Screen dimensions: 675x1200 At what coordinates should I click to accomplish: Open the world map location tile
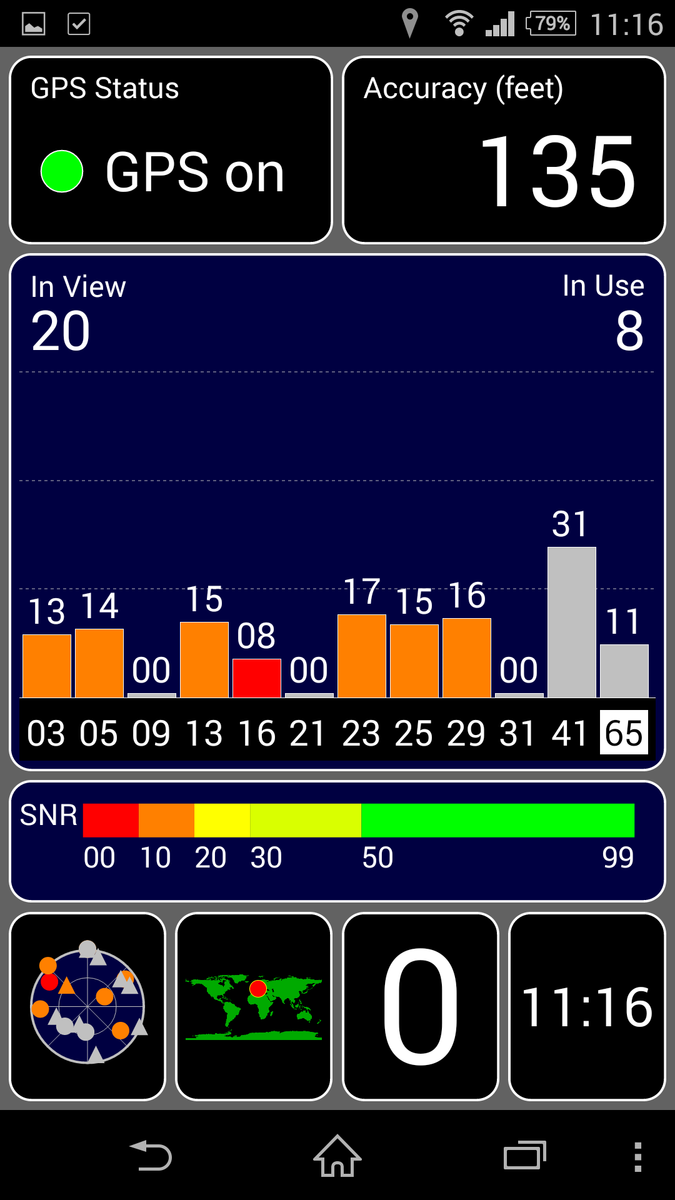[253, 1005]
